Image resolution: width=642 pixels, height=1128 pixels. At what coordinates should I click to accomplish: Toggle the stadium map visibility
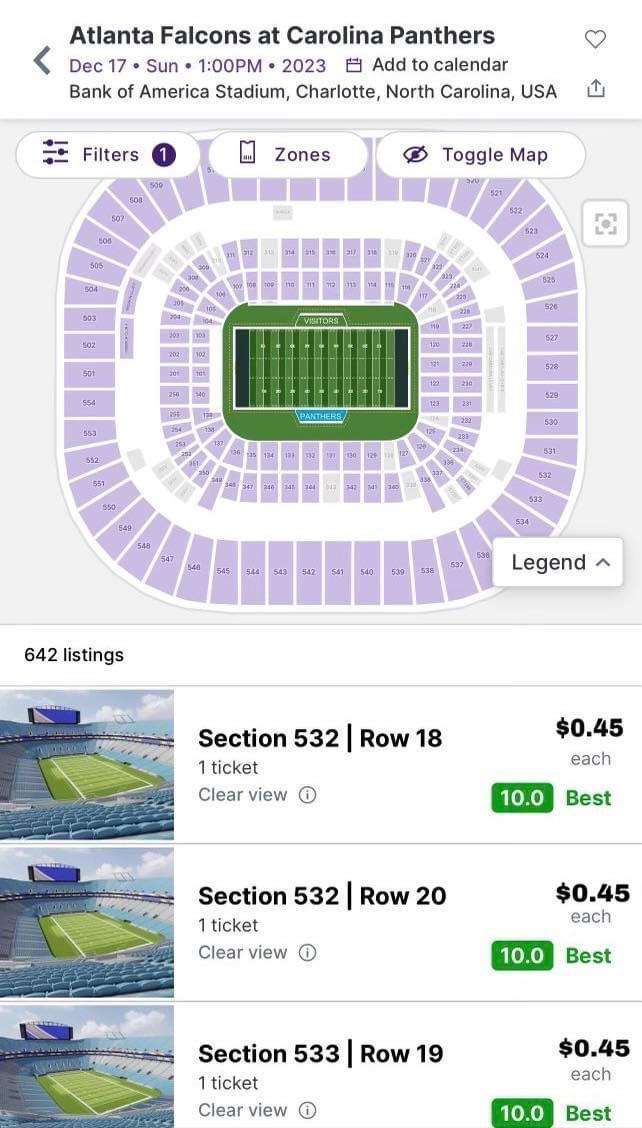click(x=476, y=155)
